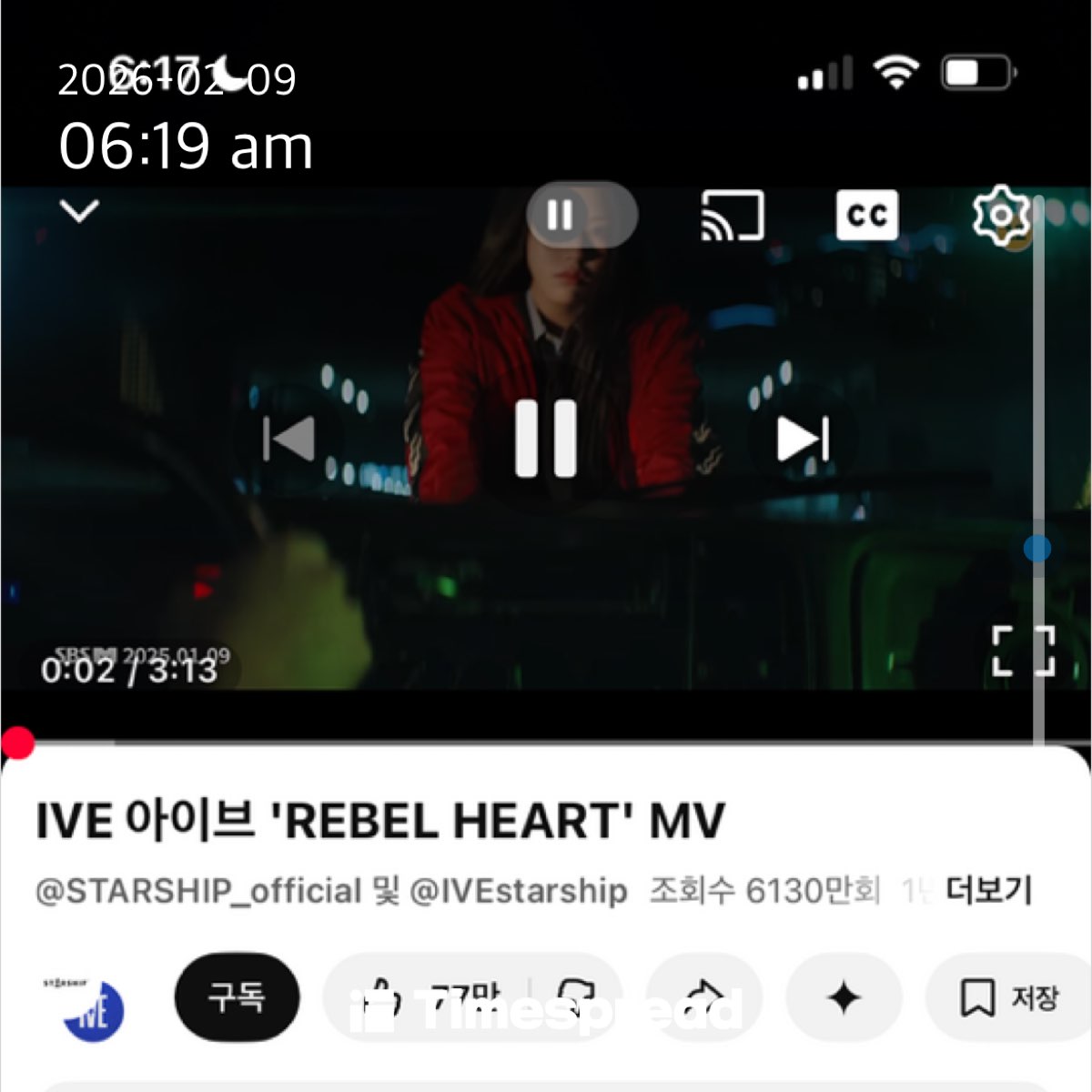Cast the video to another device
Image resolution: width=1092 pixels, height=1092 pixels.
click(732, 216)
